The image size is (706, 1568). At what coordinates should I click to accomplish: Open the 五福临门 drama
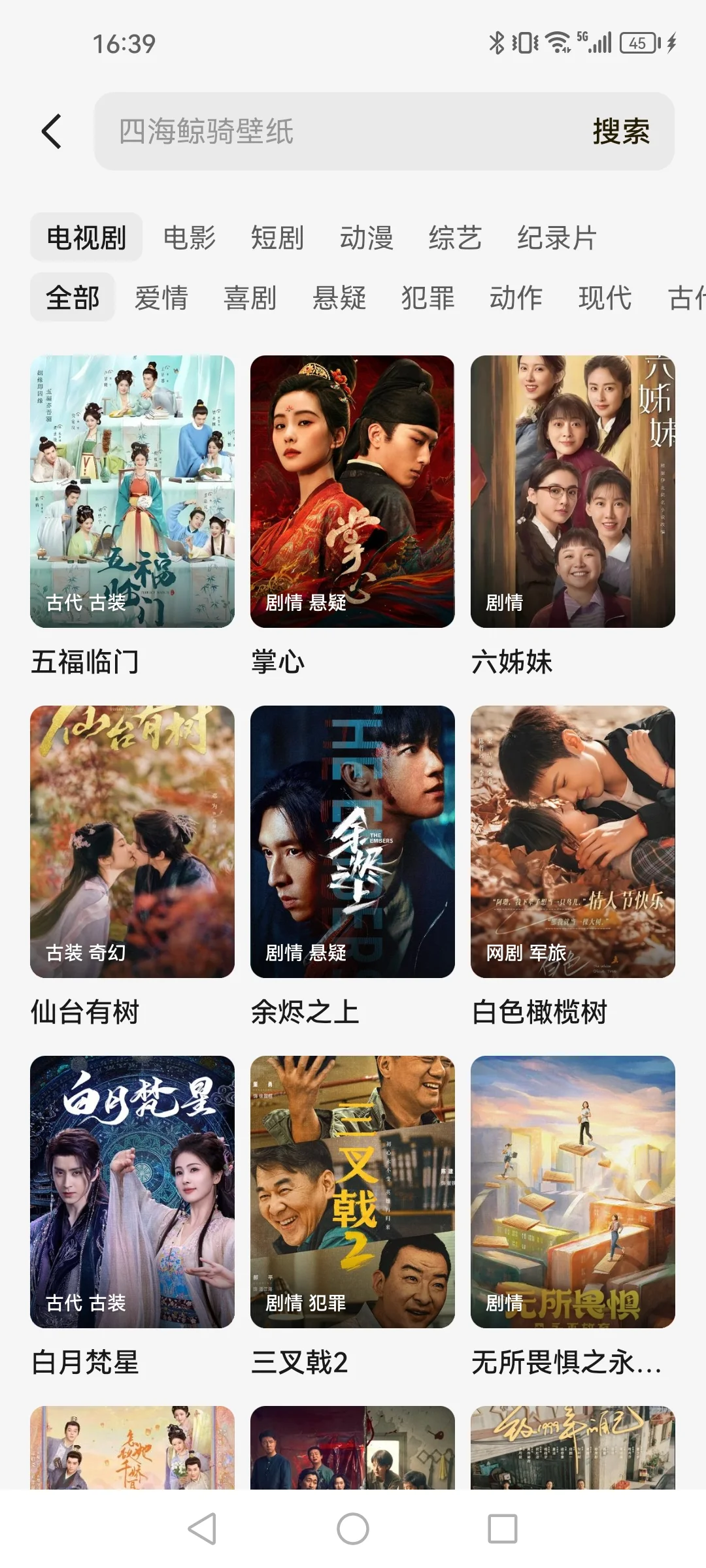tap(132, 491)
